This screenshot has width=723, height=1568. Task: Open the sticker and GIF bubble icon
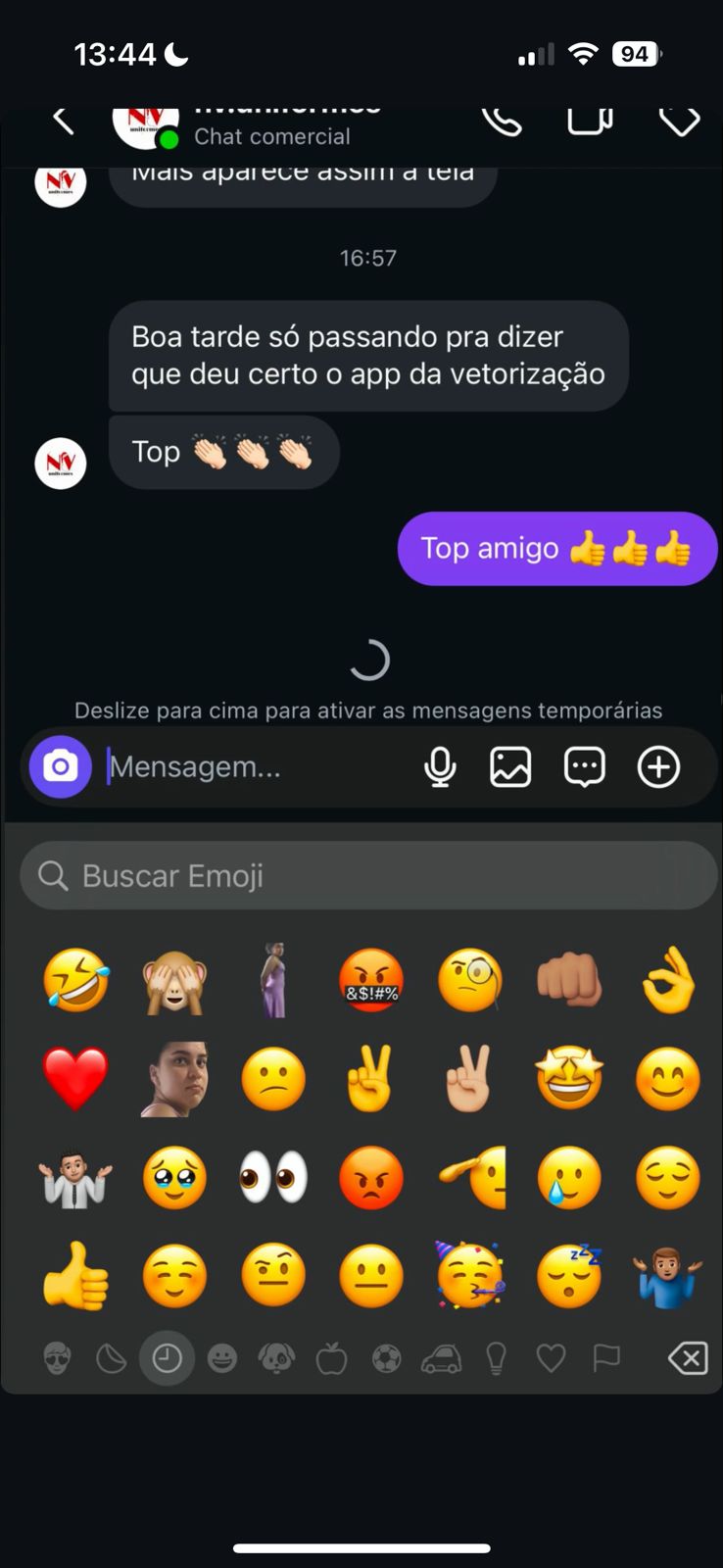pos(584,767)
